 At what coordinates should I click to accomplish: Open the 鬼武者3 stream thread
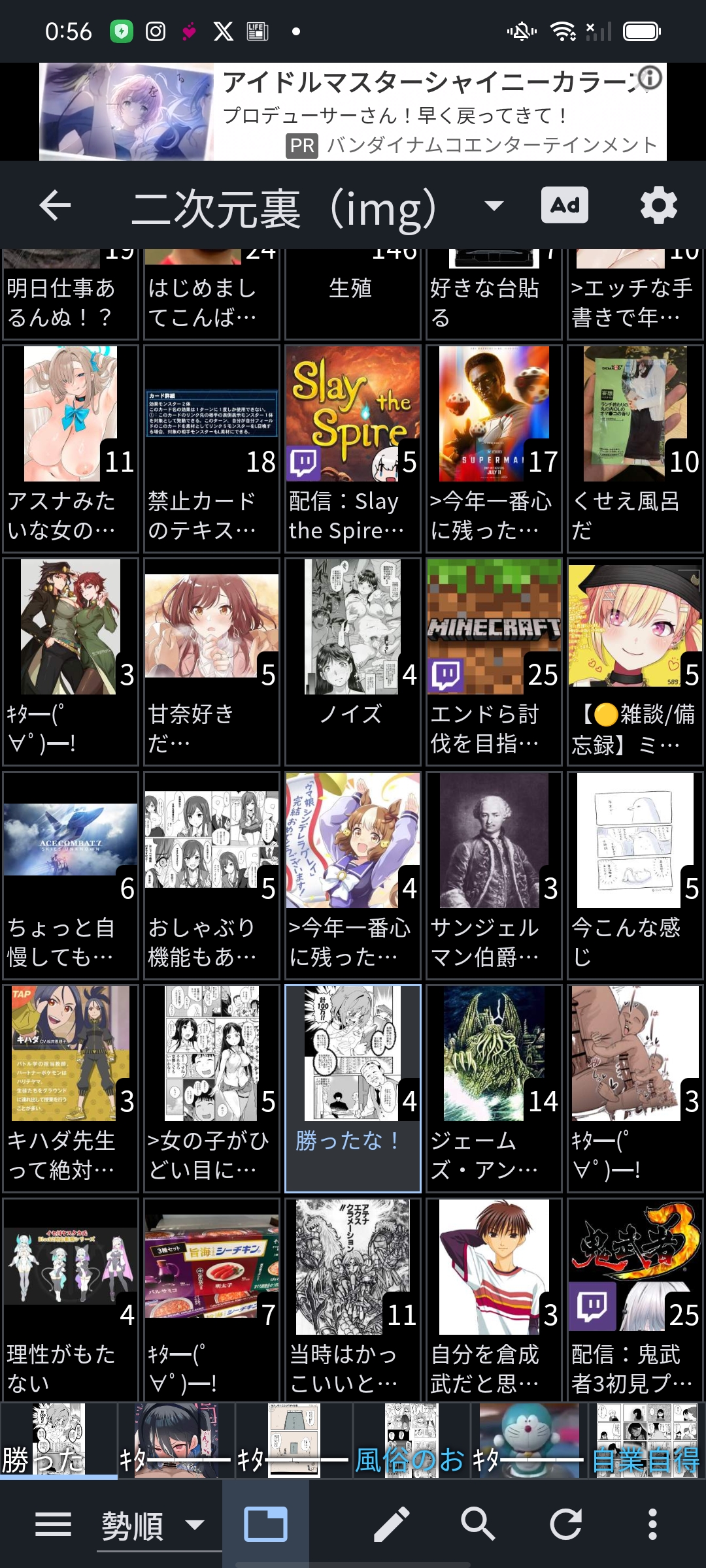click(x=635, y=1300)
